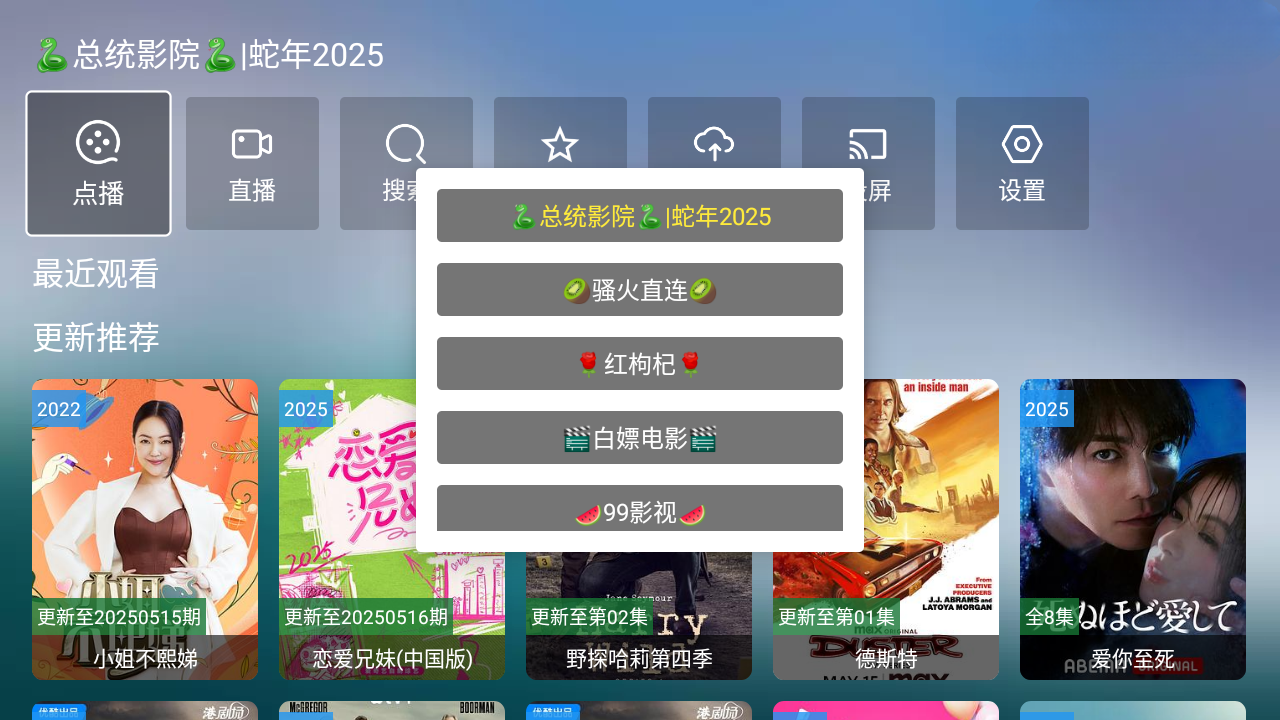
Task: Choose the 99影视 source
Action: coord(640,510)
